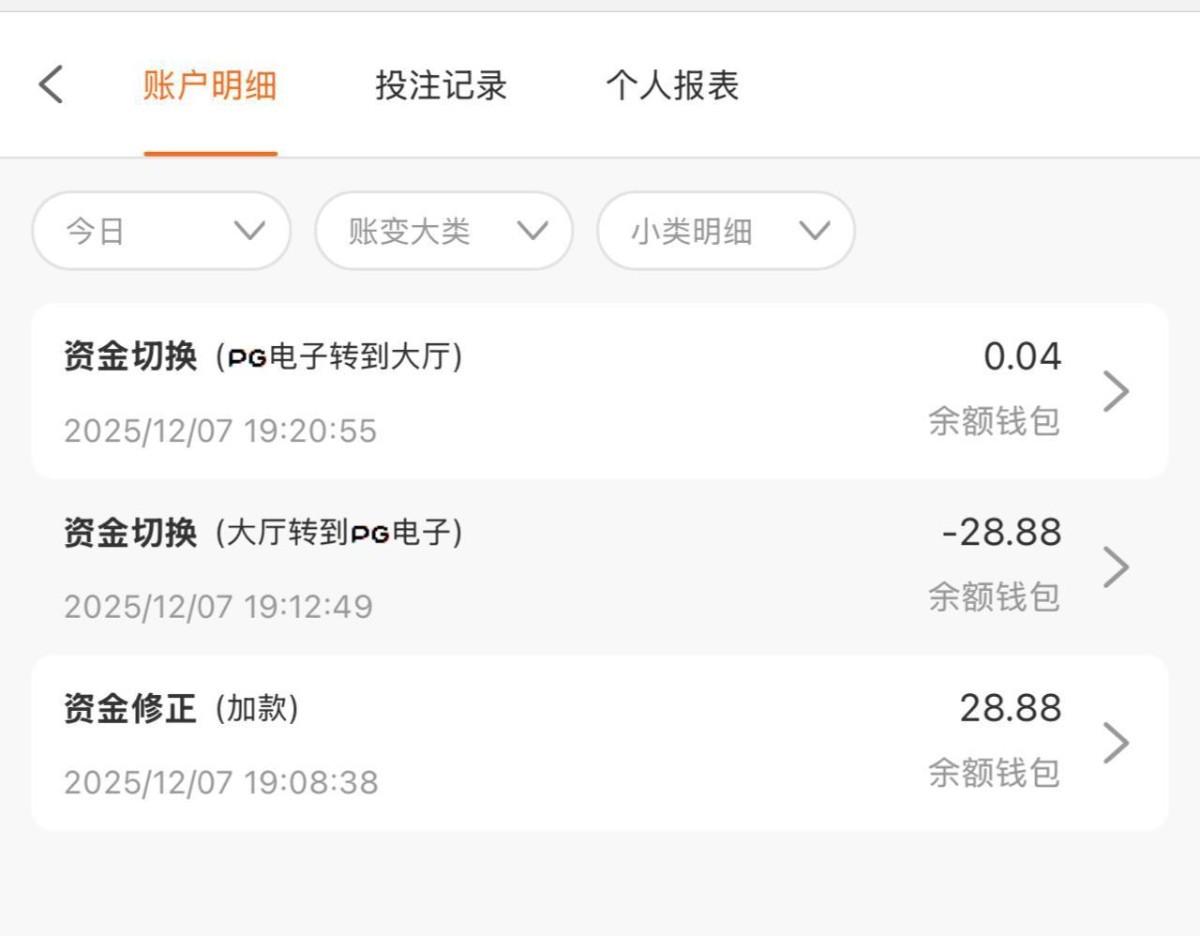Expand the 账变大类 dropdown
The image size is (1200, 936).
(444, 231)
